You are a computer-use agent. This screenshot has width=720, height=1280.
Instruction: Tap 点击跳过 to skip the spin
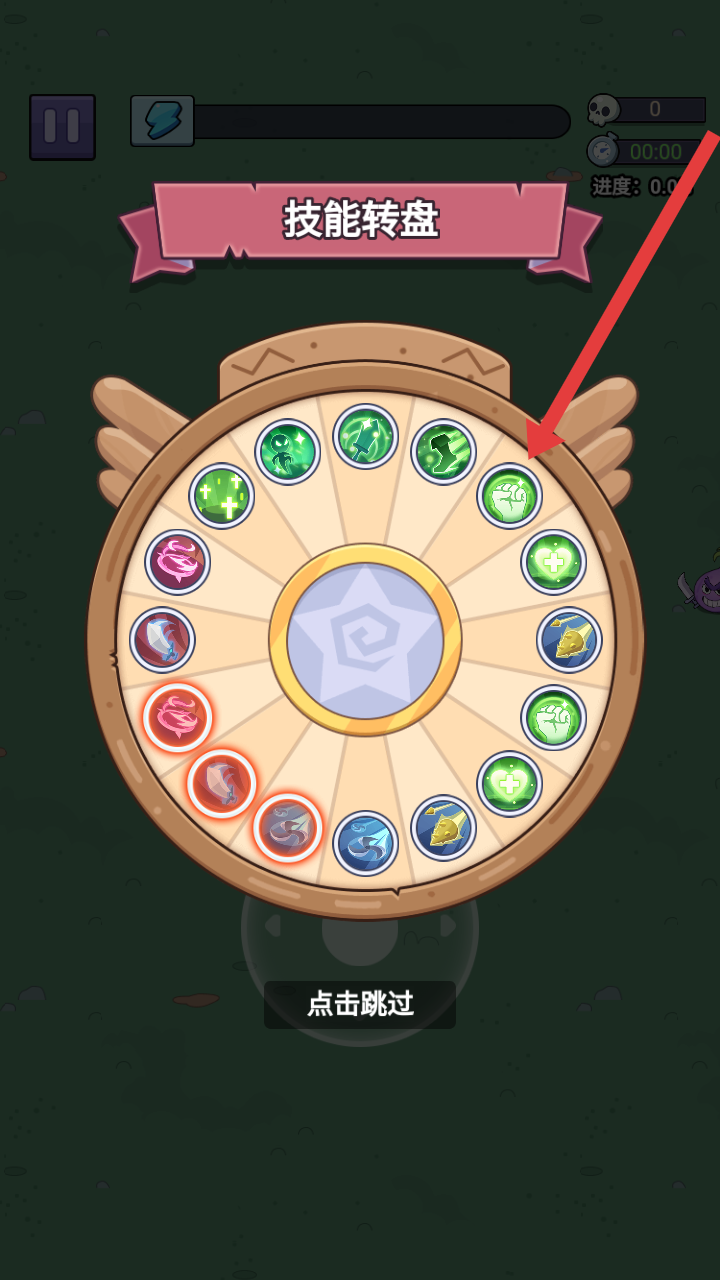(x=360, y=1004)
